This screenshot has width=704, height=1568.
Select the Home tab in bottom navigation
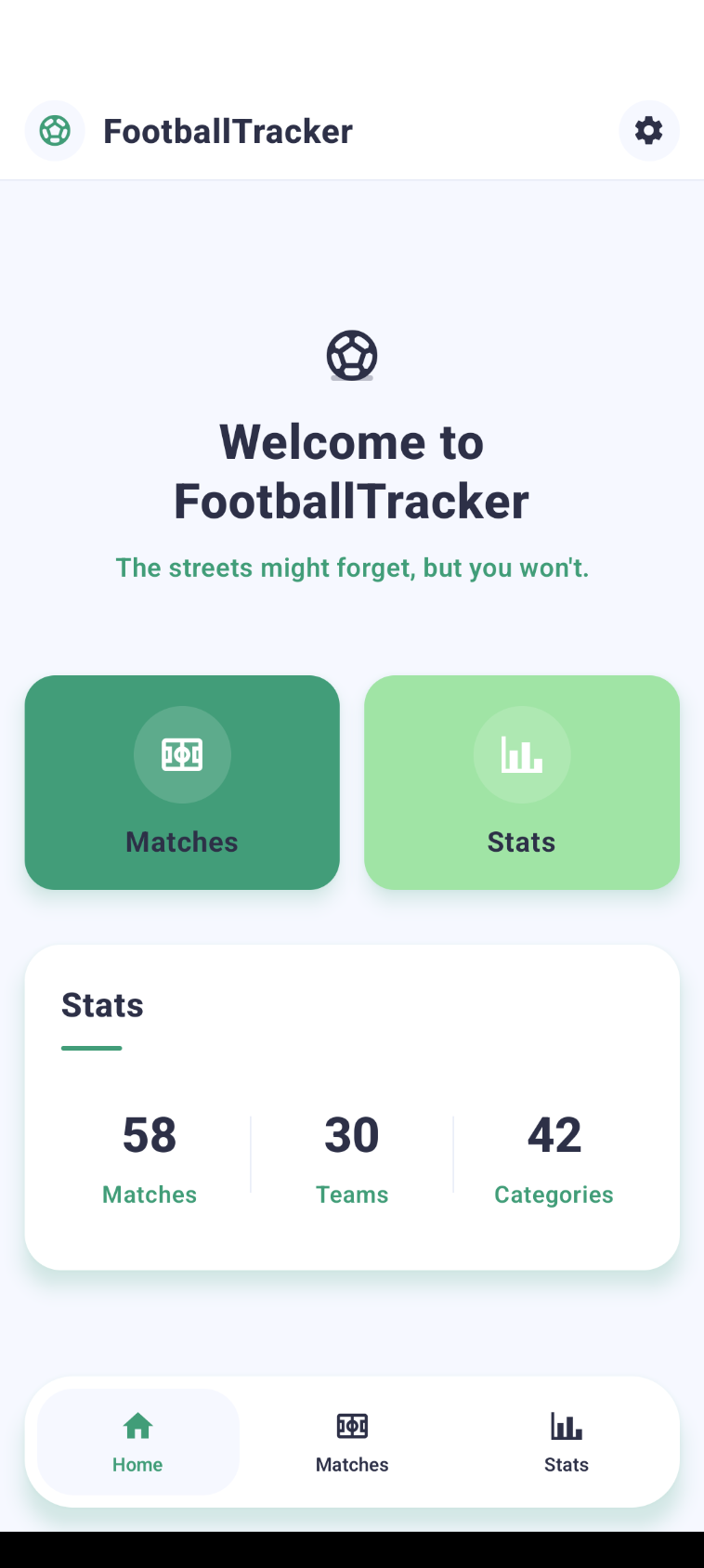point(137,1442)
